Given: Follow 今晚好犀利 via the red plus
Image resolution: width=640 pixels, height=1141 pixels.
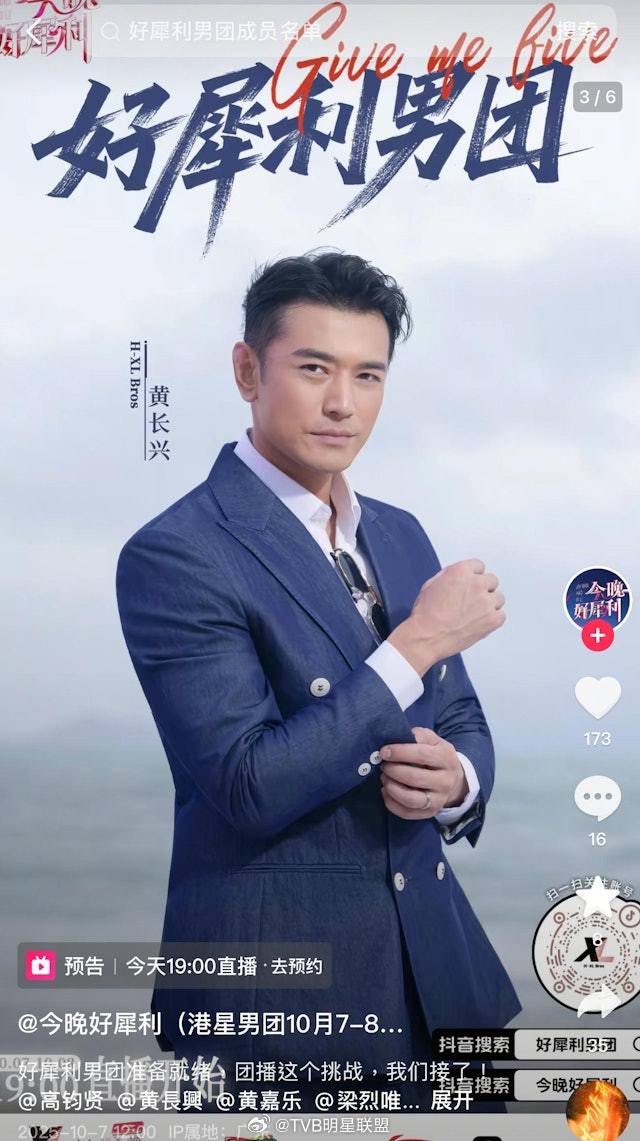Looking at the screenshot, I should pyautogui.click(x=597, y=635).
